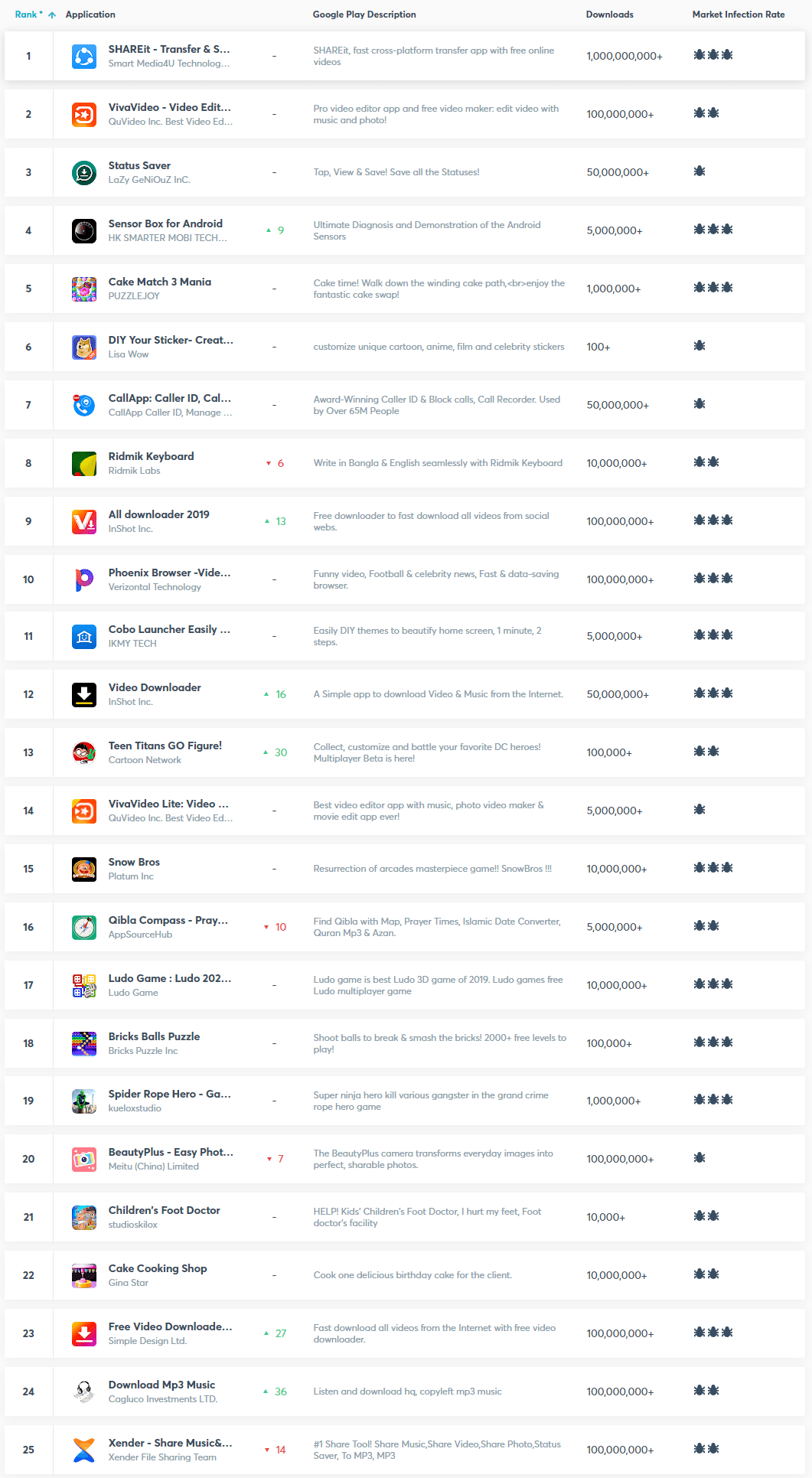Select the Snow Bros entry
812x1478 pixels.
[x=405, y=869]
